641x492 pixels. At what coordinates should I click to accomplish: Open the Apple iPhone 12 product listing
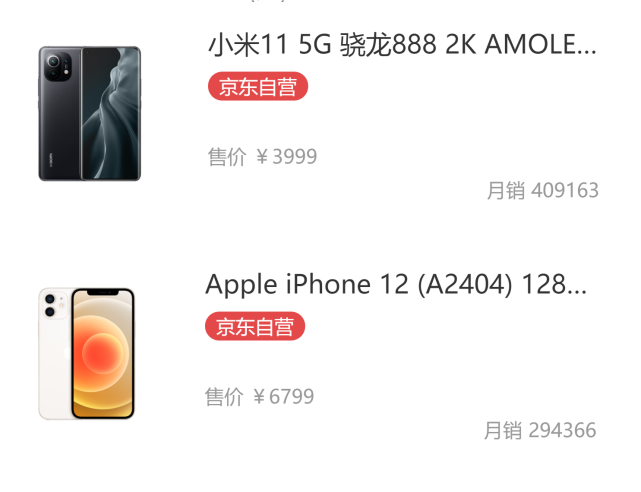pos(396,285)
